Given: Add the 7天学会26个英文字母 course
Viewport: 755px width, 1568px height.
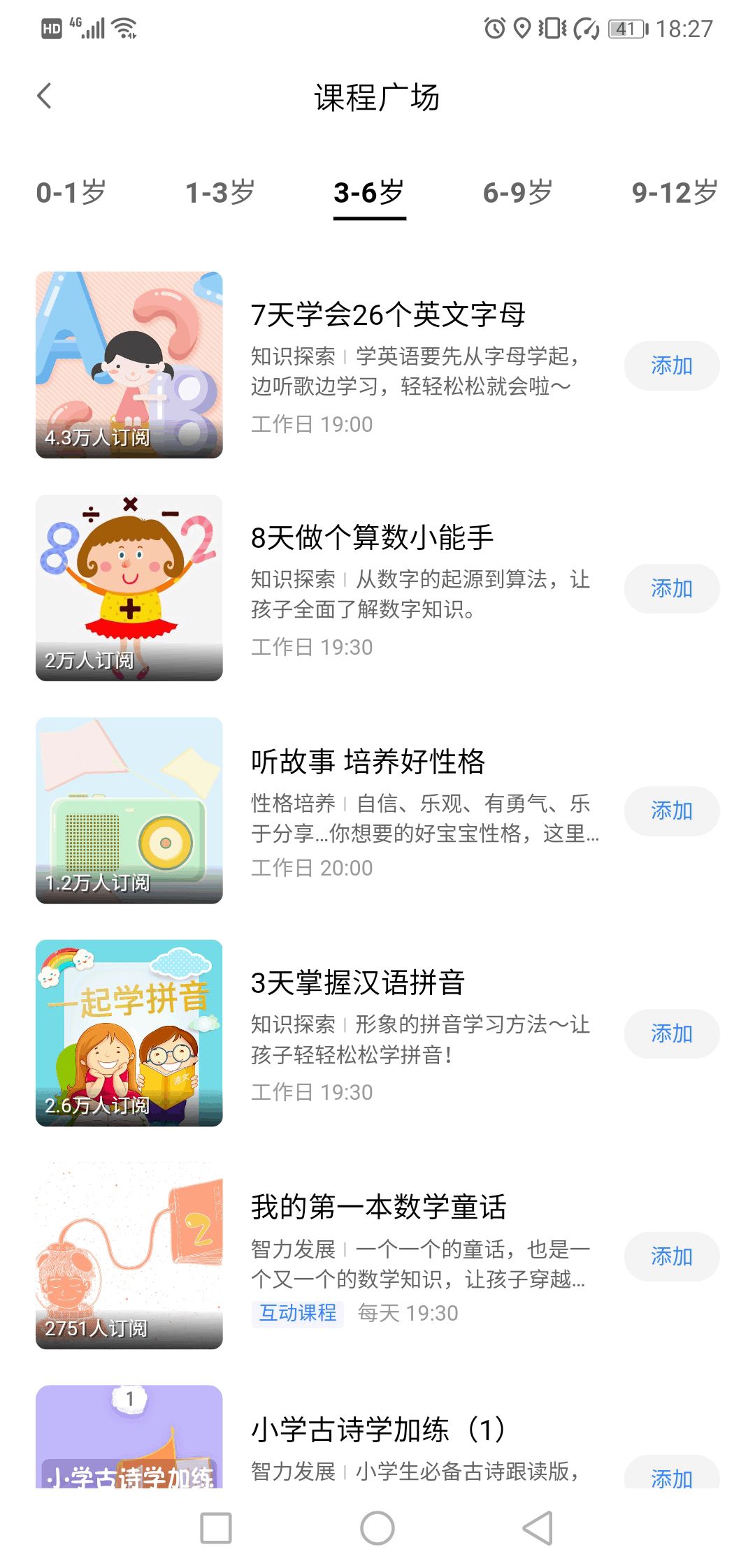Looking at the screenshot, I should (671, 365).
